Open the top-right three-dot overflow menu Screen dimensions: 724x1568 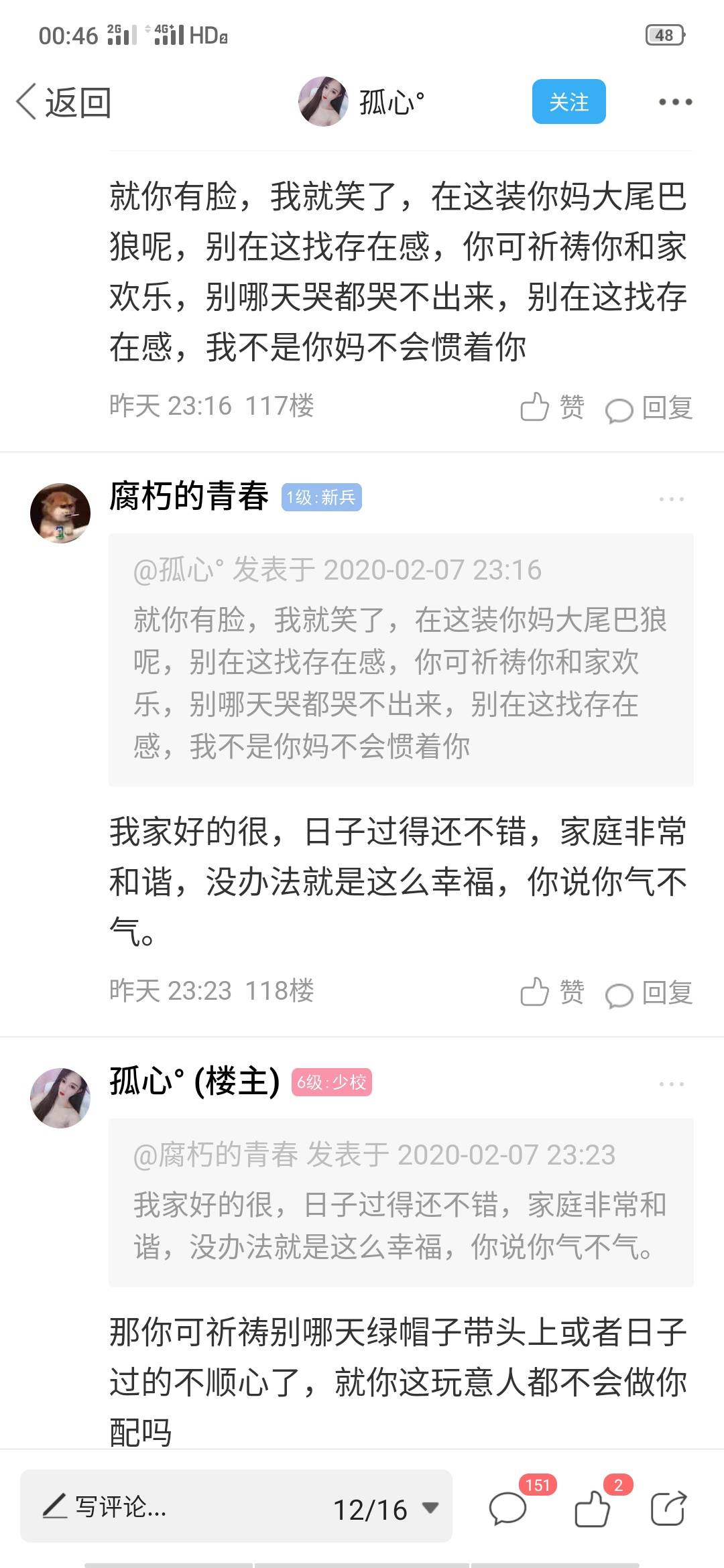pyautogui.click(x=674, y=103)
